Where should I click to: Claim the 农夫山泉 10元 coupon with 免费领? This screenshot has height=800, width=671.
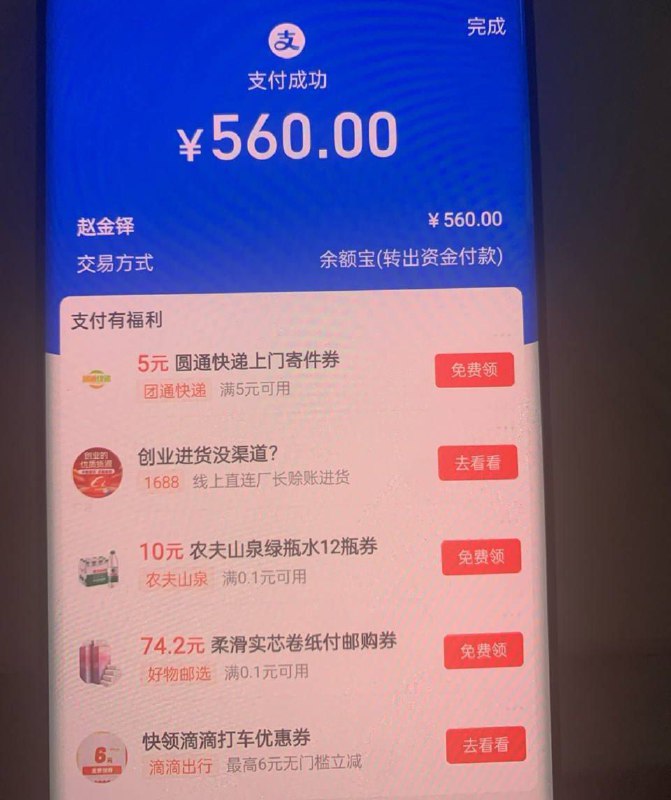tap(481, 557)
